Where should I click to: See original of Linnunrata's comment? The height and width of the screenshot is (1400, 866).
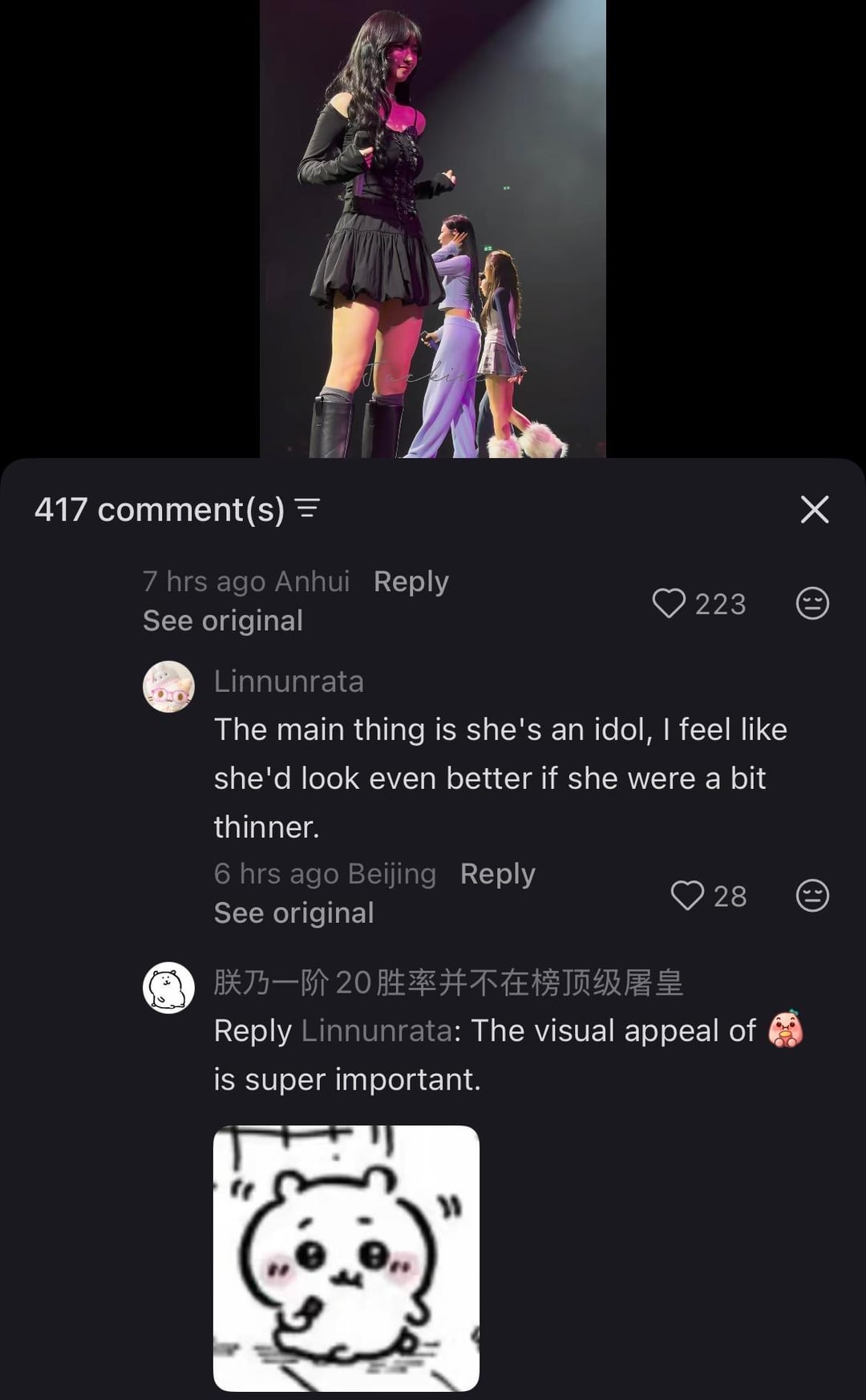293,913
